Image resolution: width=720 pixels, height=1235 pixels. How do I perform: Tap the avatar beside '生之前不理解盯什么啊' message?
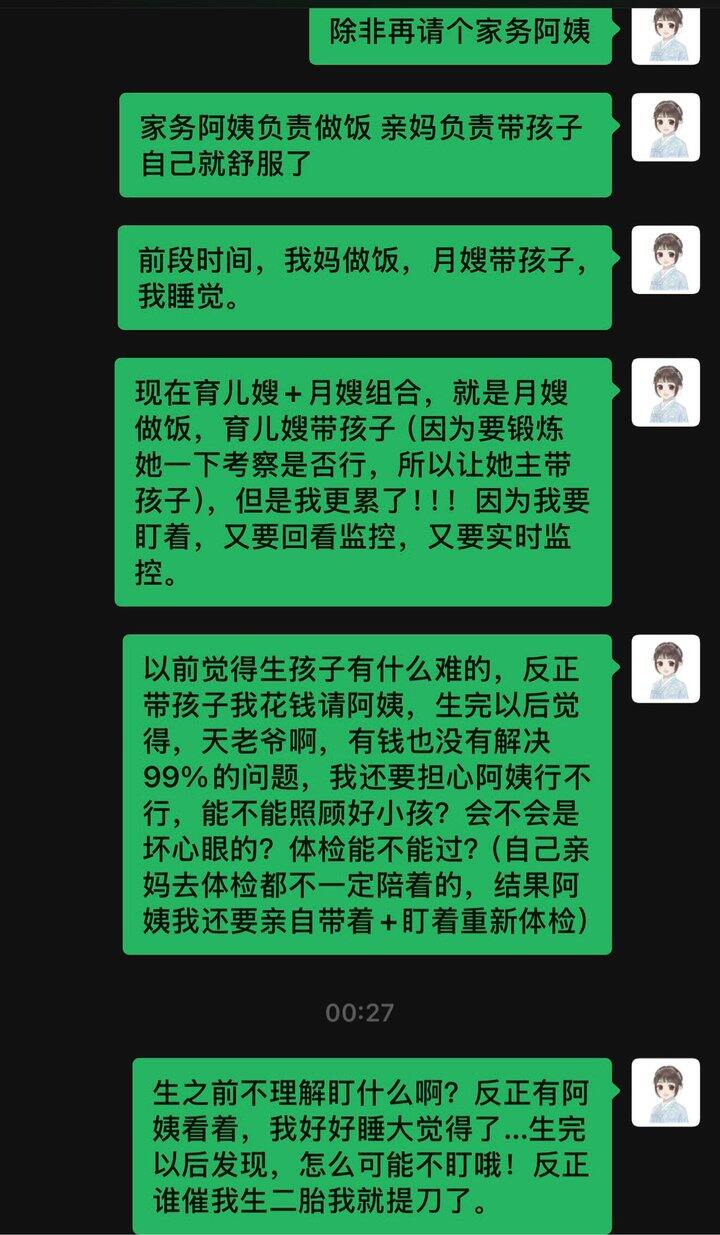click(x=665, y=1092)
